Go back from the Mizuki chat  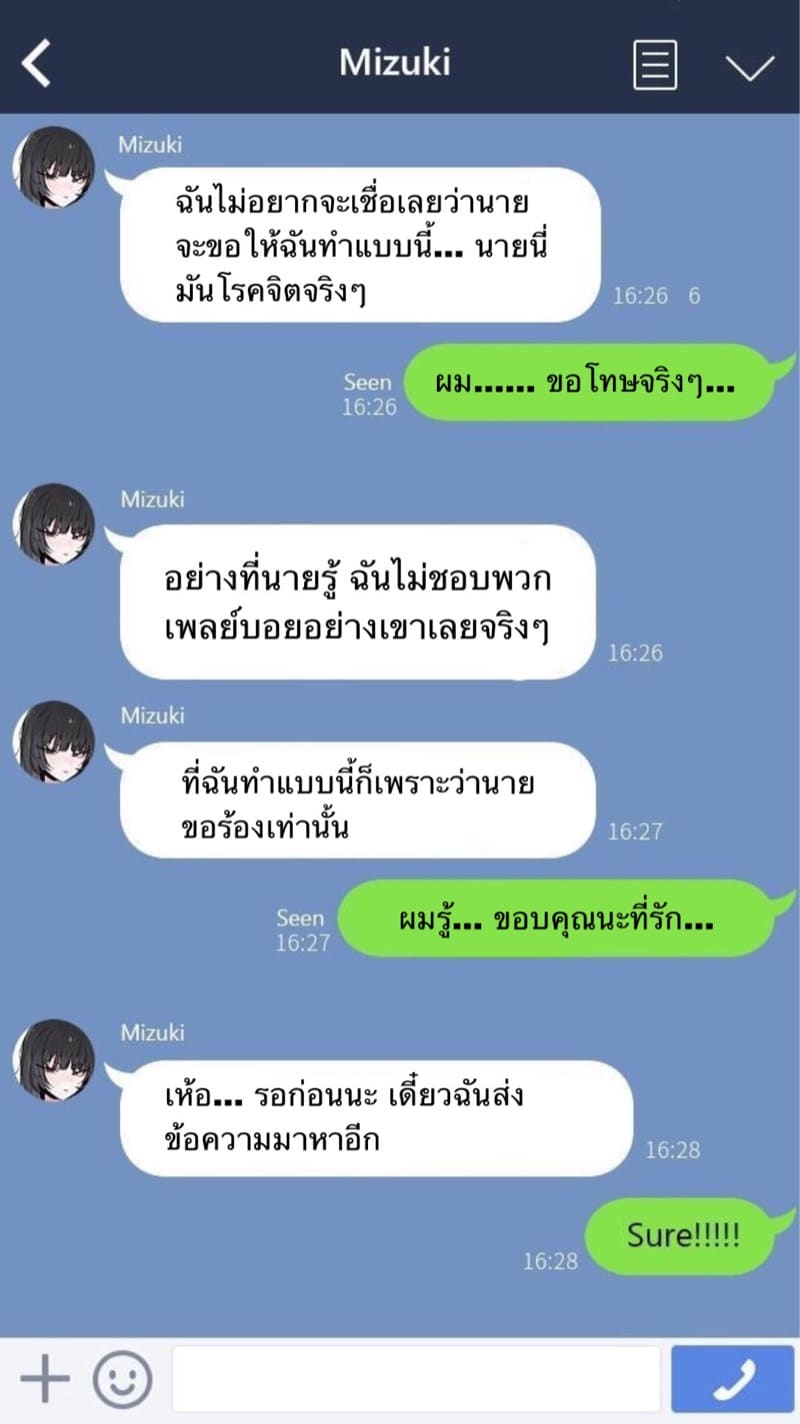(x=37, y=65)
